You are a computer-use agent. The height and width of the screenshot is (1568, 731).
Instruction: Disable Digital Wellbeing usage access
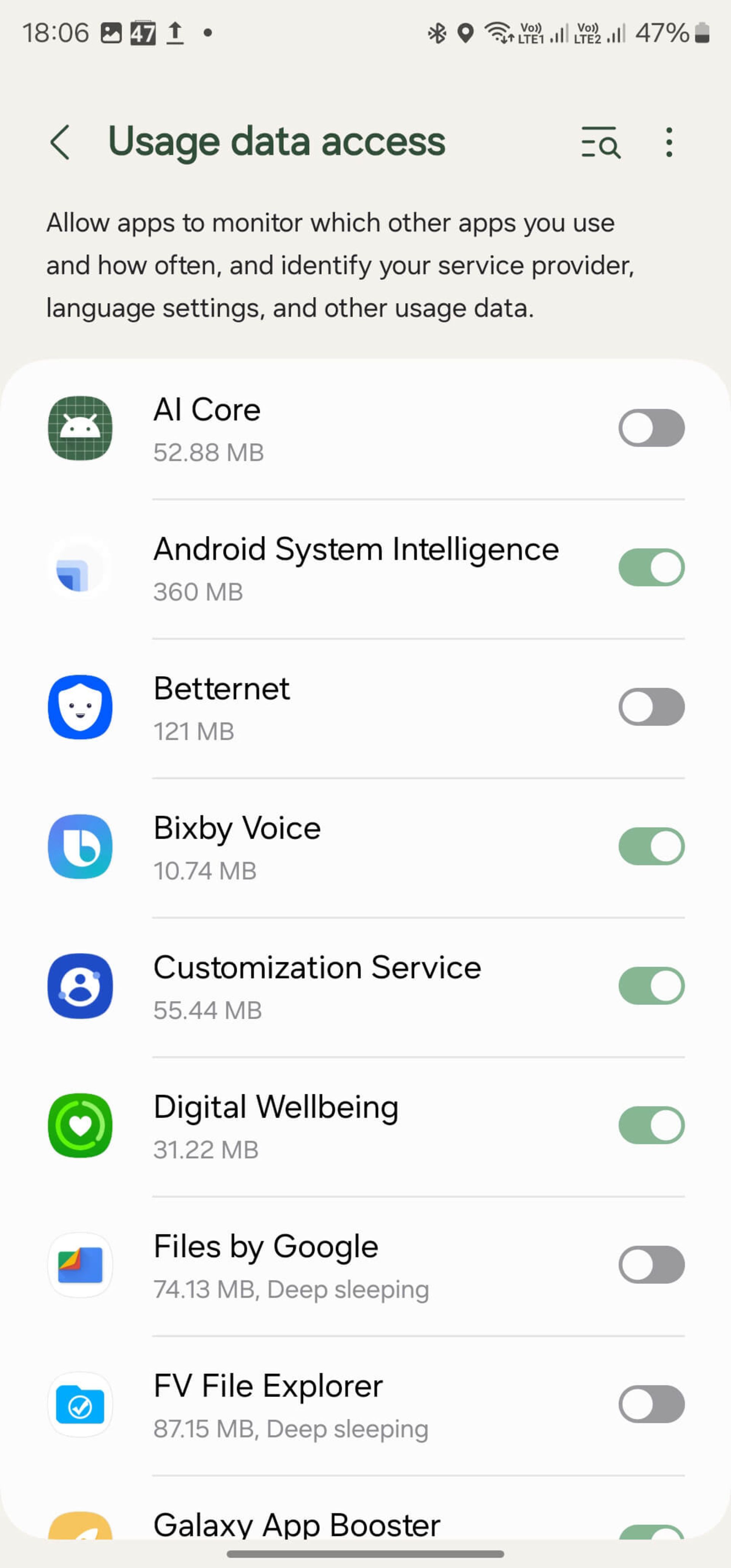click(651, 1125)
